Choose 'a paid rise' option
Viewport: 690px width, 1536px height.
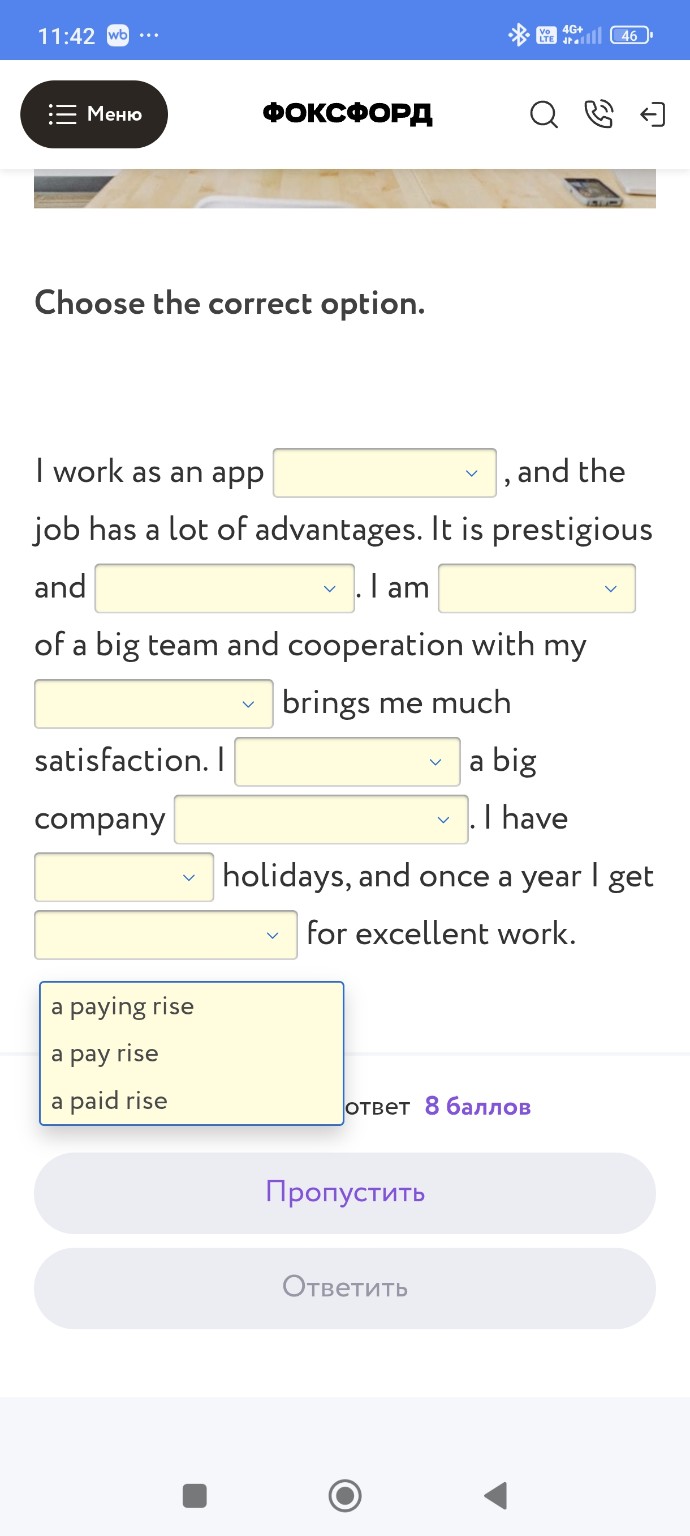tap(110, 1100)
